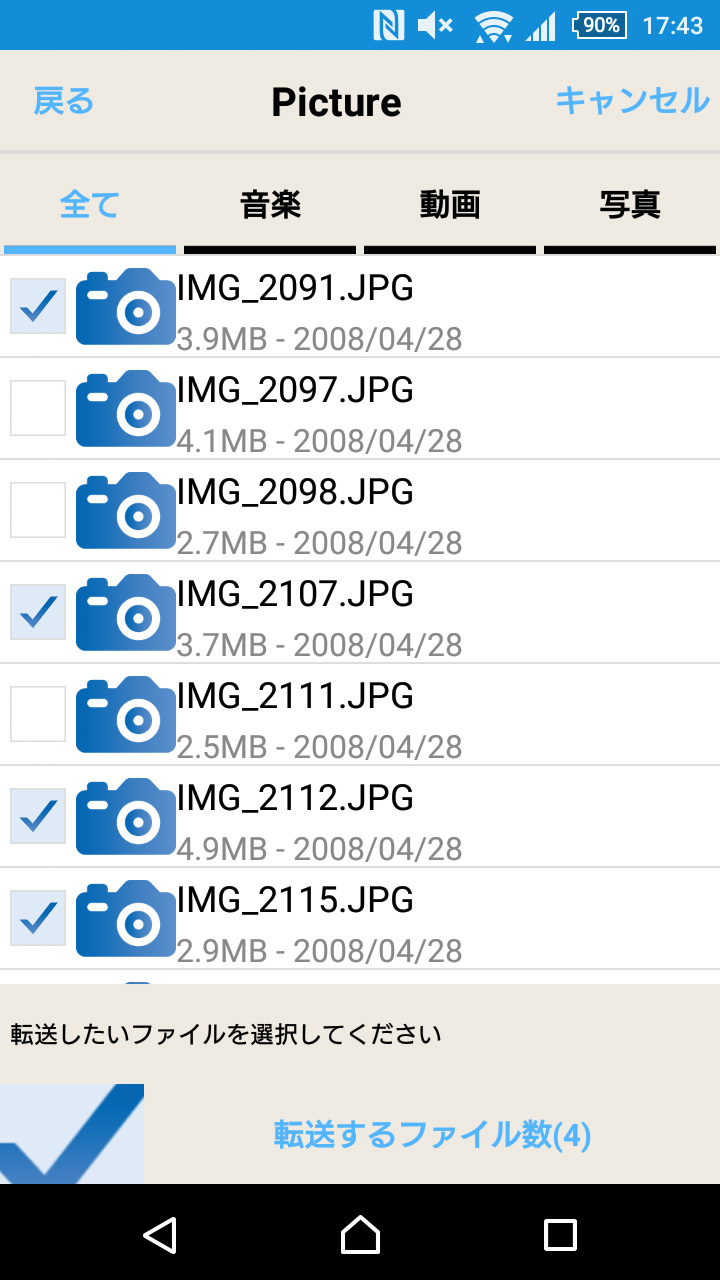This screenshot has height=1280, width=720.
Task: Remove the check from IMG_2115.JPG
Action: click(x=38, y=918)
